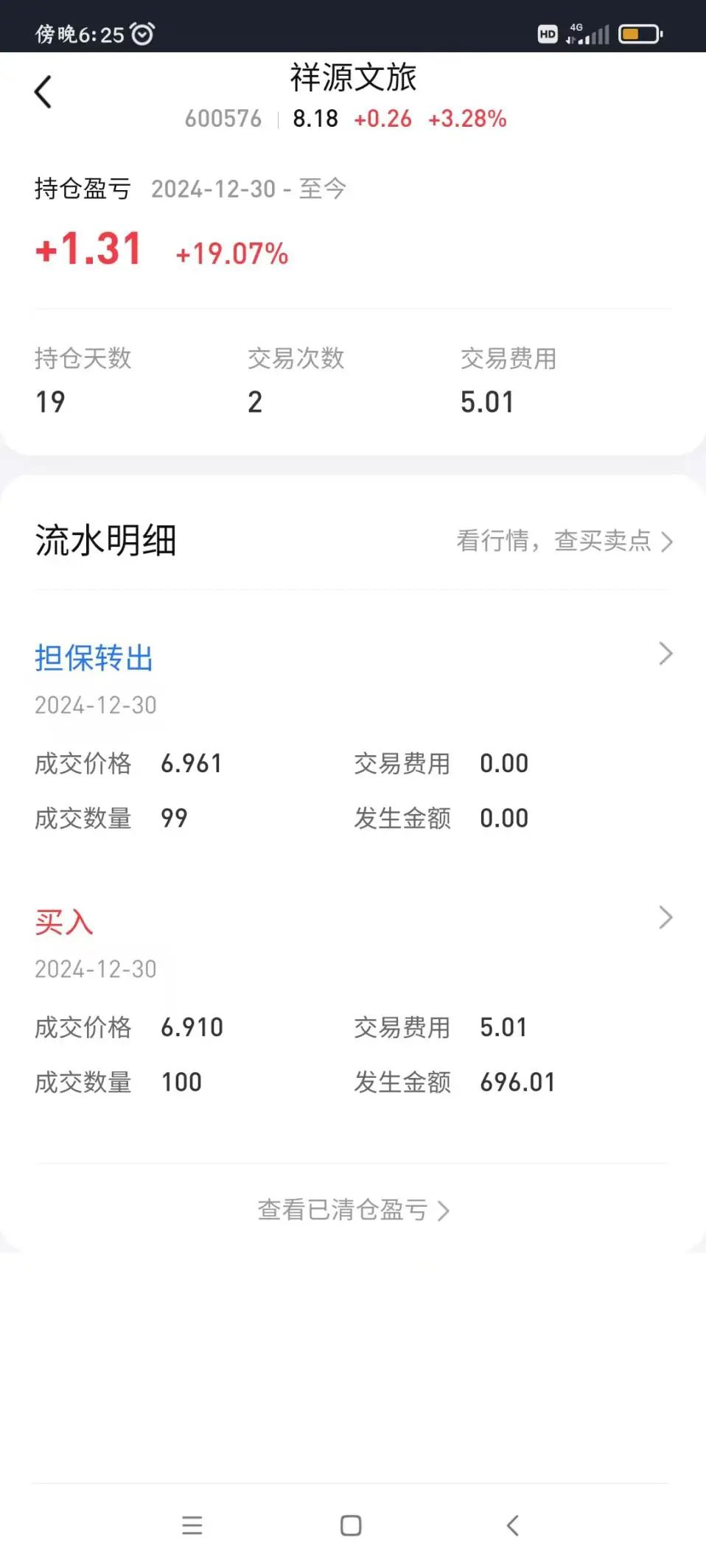Tap the system home button
Viewport: 706px width, 1568px height.
351,1525
